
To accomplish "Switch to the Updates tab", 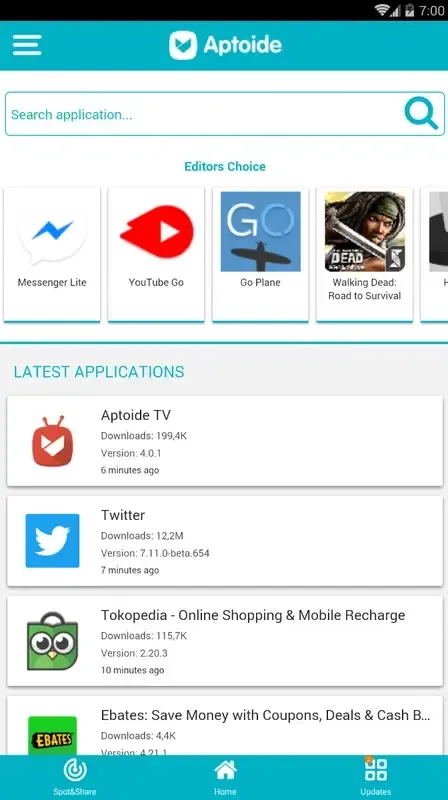I will pyautogui.click(x=376, y=777).
